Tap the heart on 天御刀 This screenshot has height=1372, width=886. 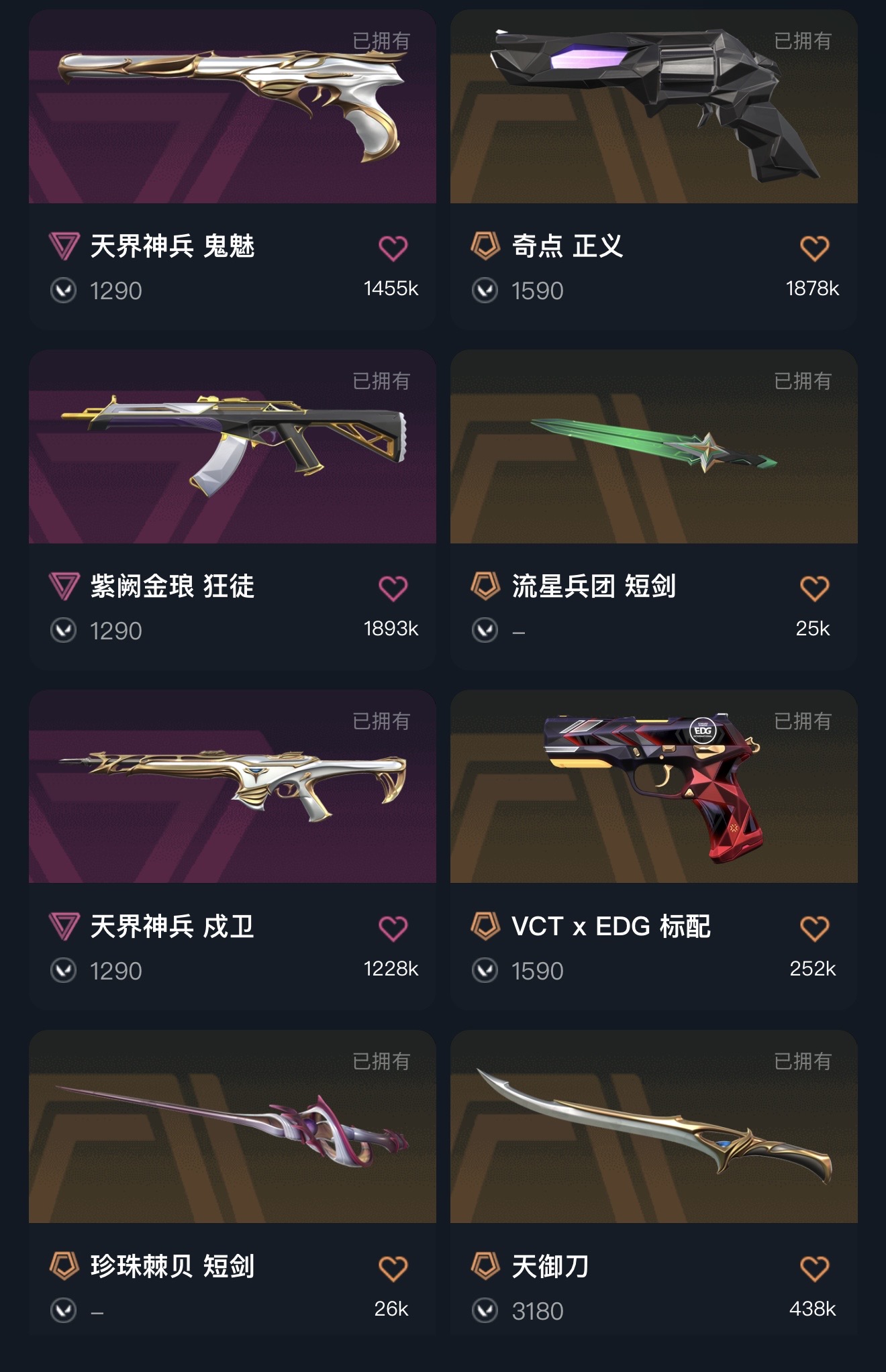(815, 1269)
